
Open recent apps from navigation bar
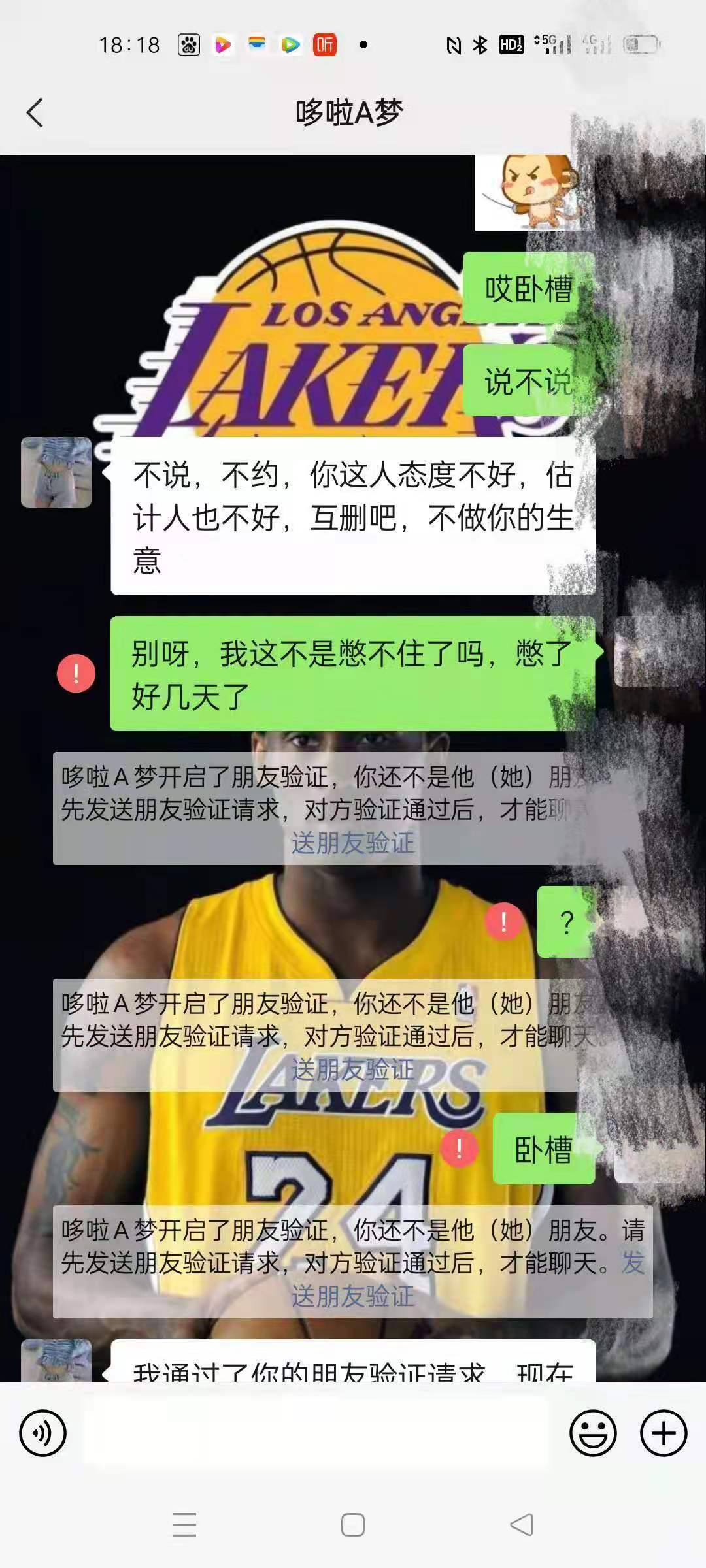(184, 1525)
